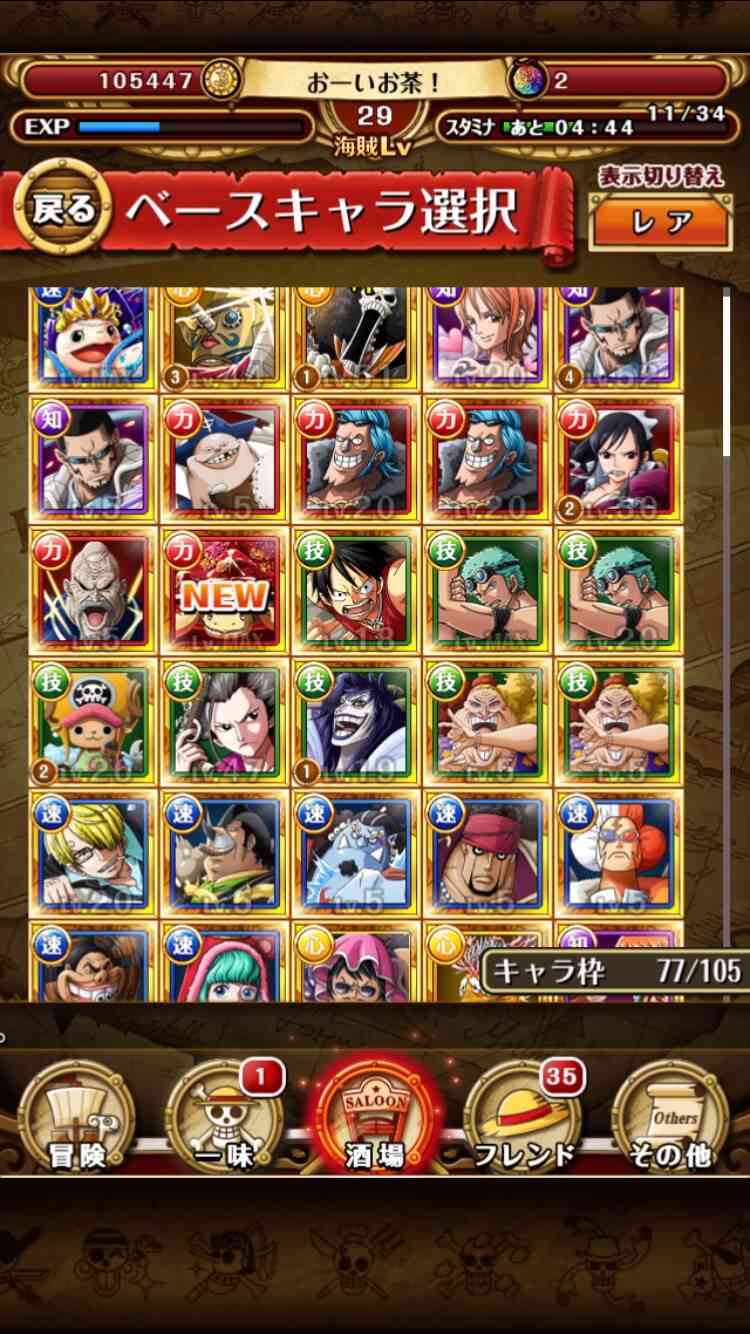This screenshot has width=750, height=1334.
Task: Open the 一味 crew tab
Action: (x=225, y=1115)
